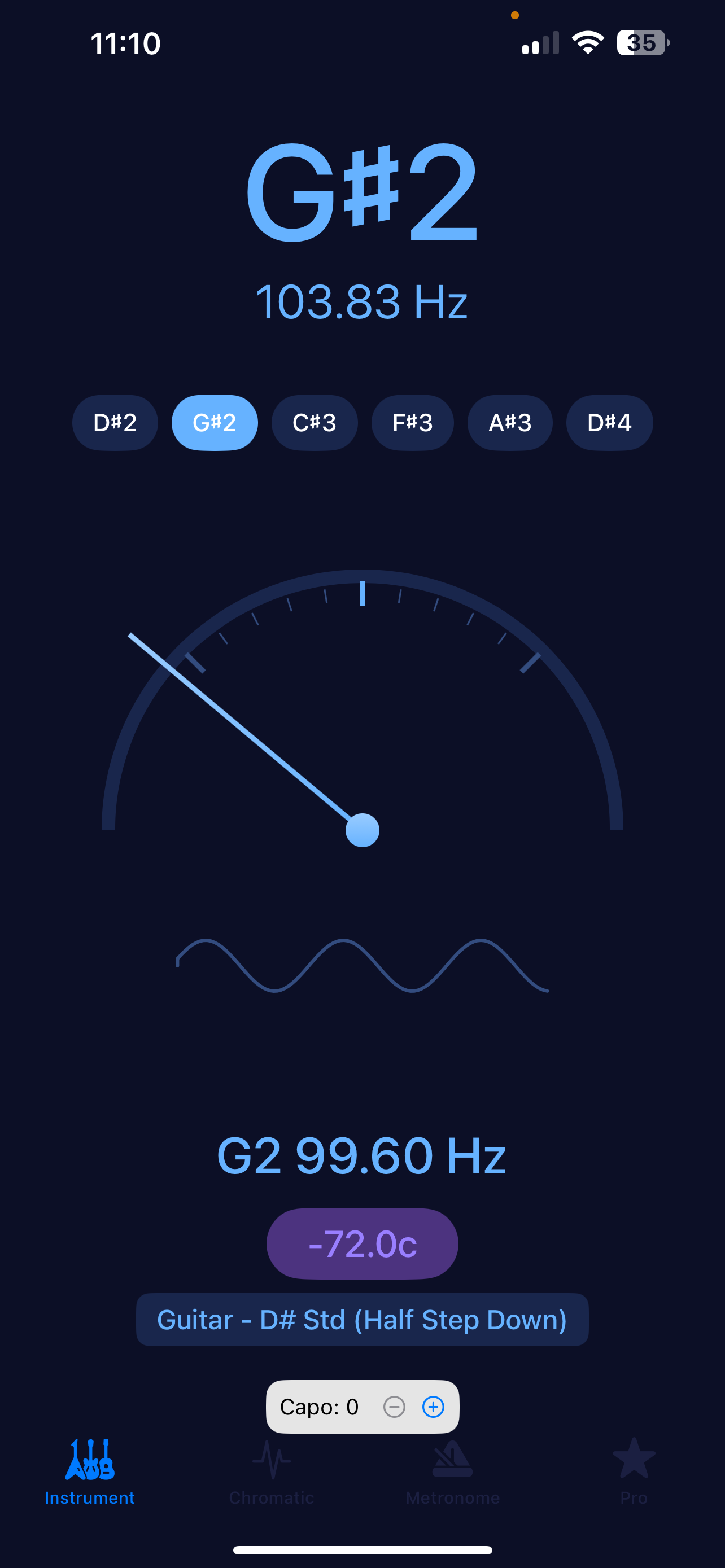Tap the battery indicator showing 35
725x1568 pixels.
click(x=640, y=41)
